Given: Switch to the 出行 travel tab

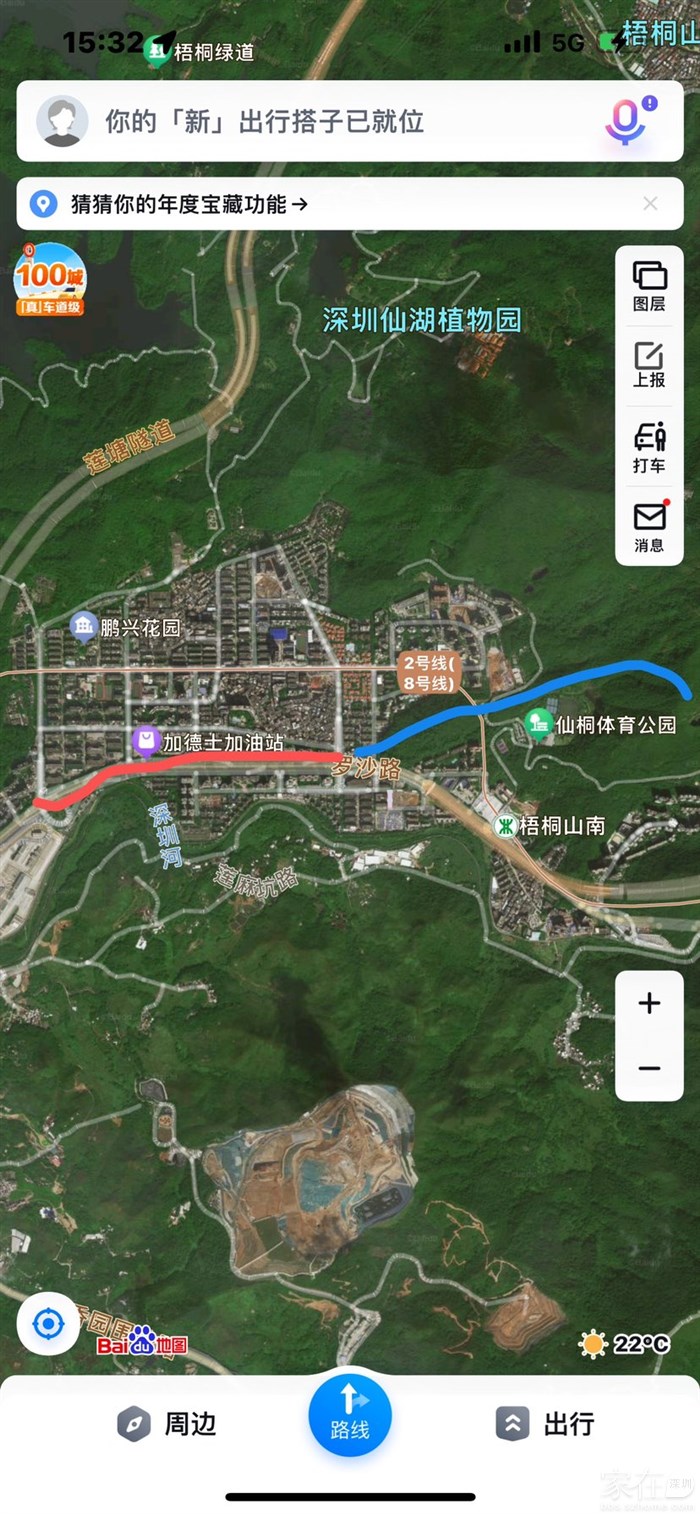Looking at the screenshot, I should coord(546,1424).
